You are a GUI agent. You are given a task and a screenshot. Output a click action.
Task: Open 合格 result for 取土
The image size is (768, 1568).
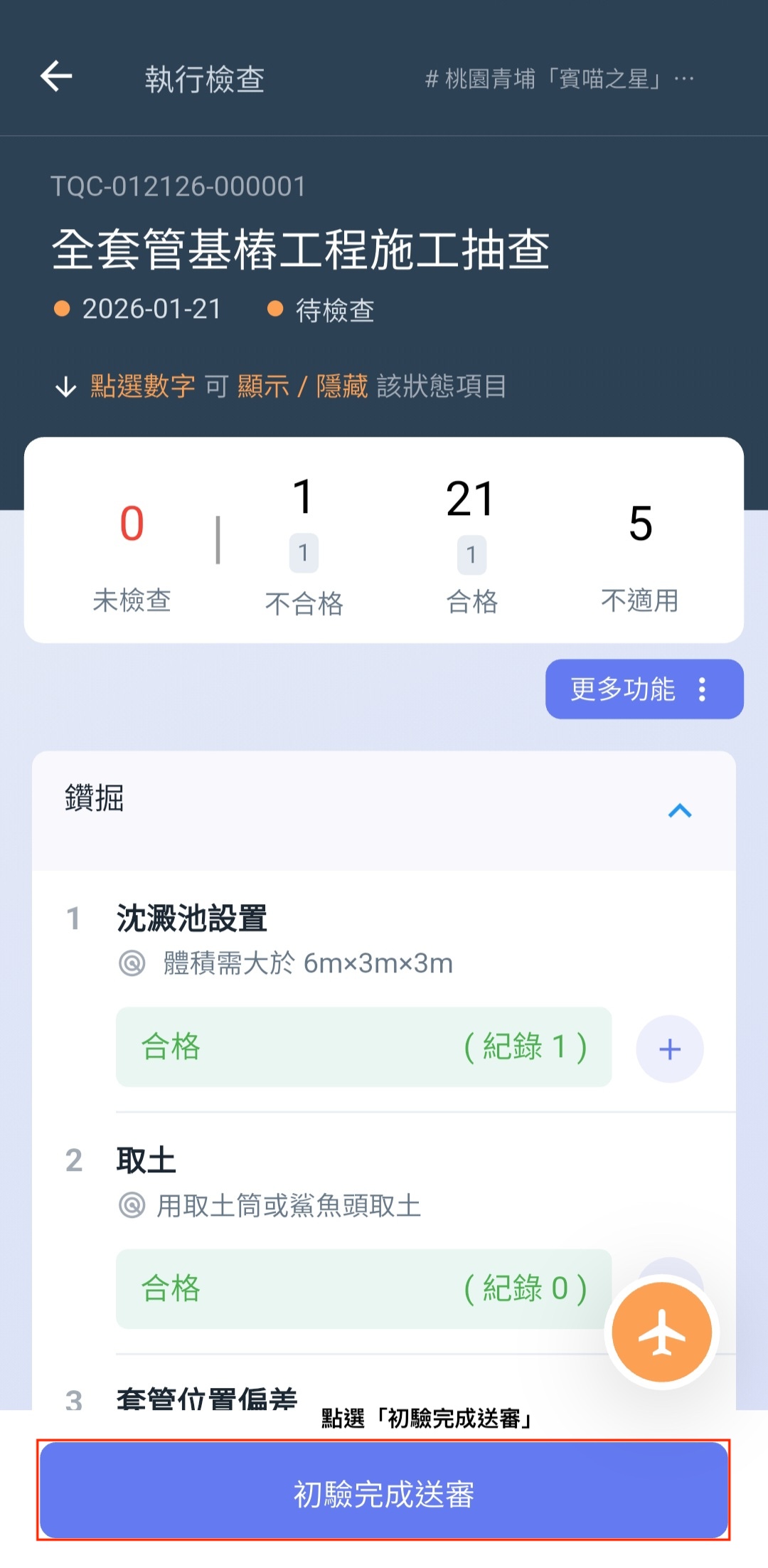coord(363,1288)
